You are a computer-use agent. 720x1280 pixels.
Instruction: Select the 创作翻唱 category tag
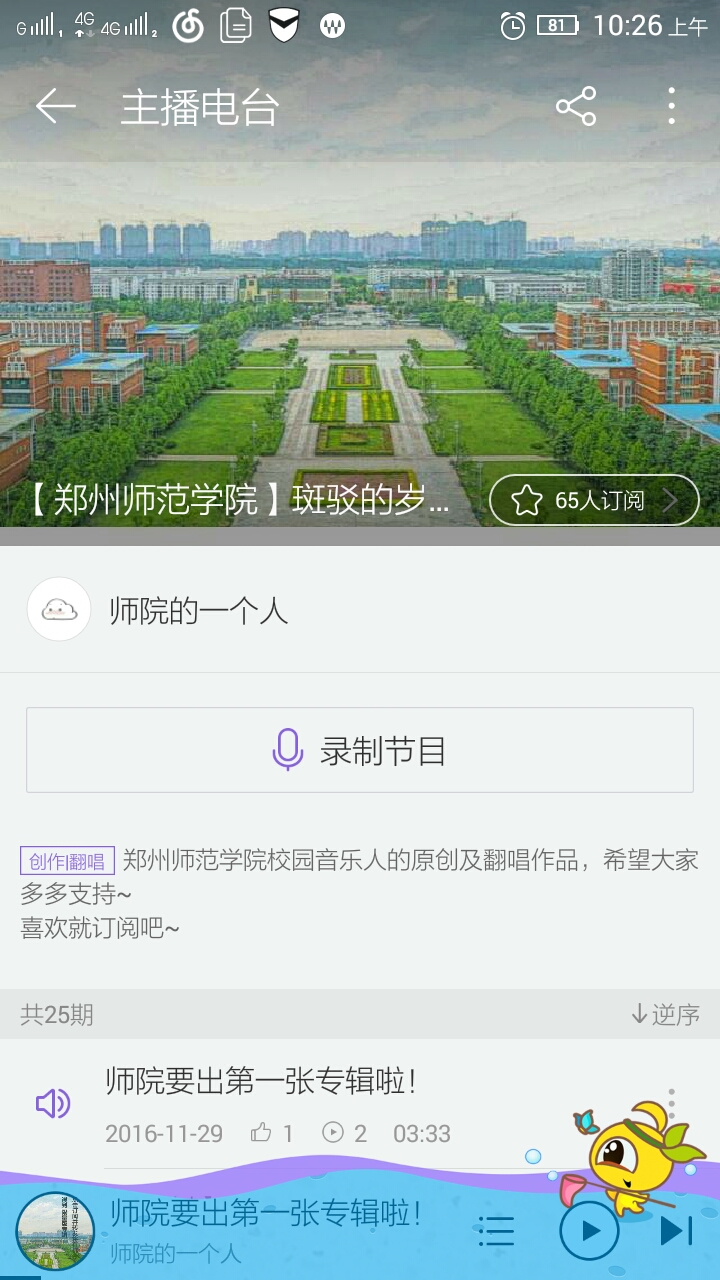coord(67,861)
